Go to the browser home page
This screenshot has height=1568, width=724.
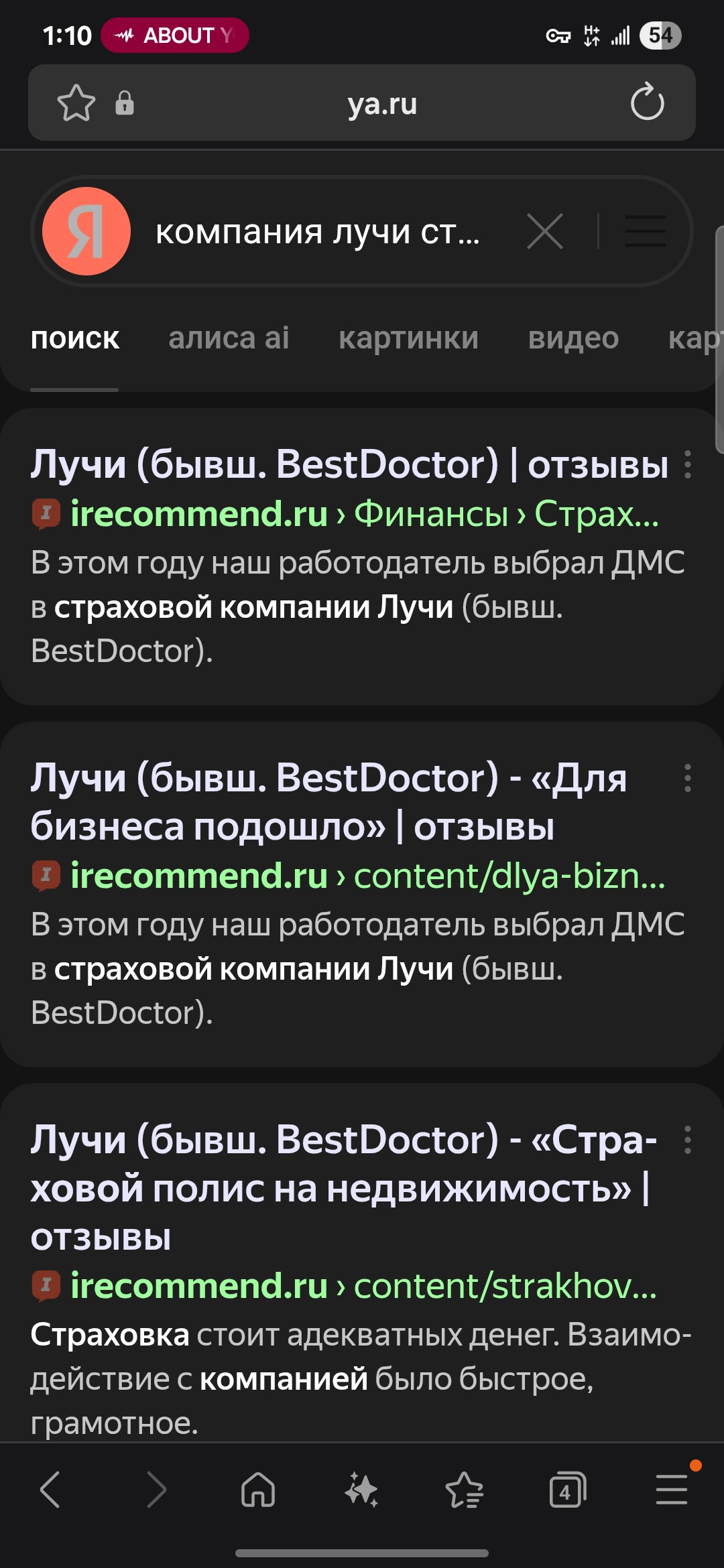coord(258,1490)
